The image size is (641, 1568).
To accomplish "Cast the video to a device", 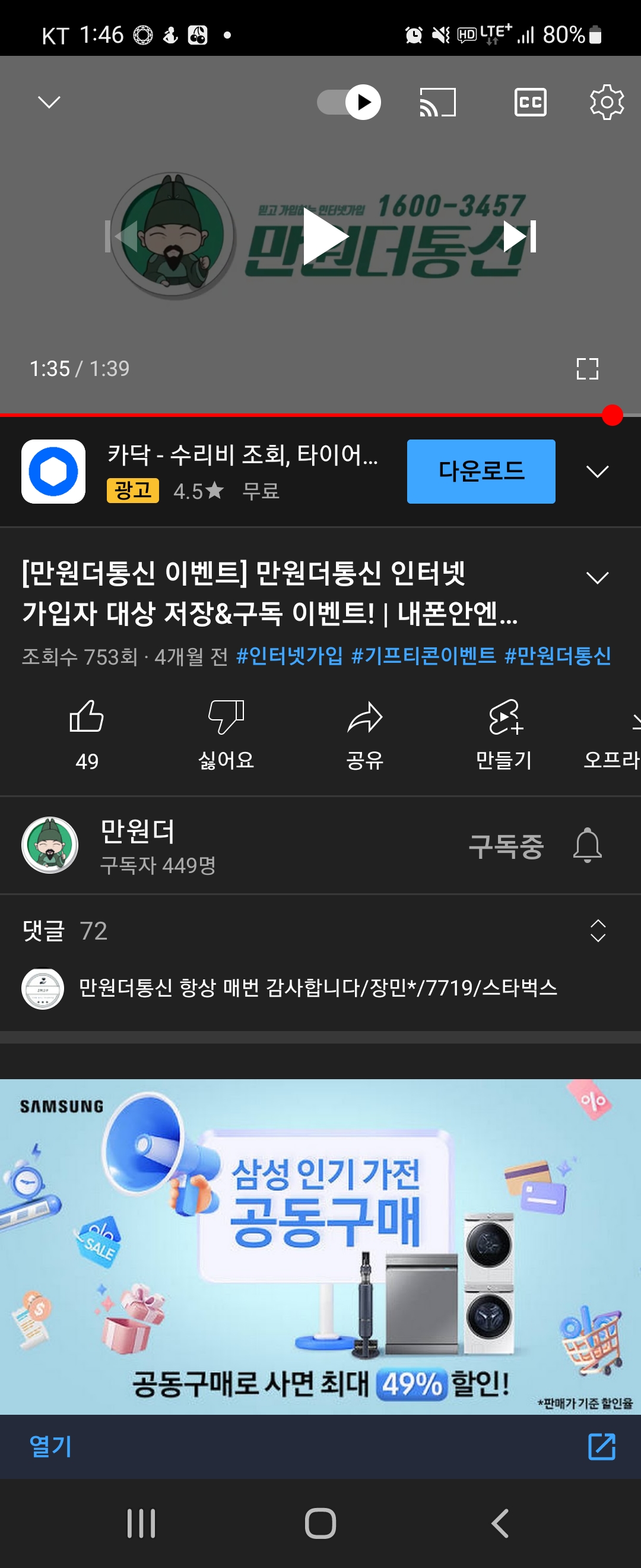I will pos(437,102).
